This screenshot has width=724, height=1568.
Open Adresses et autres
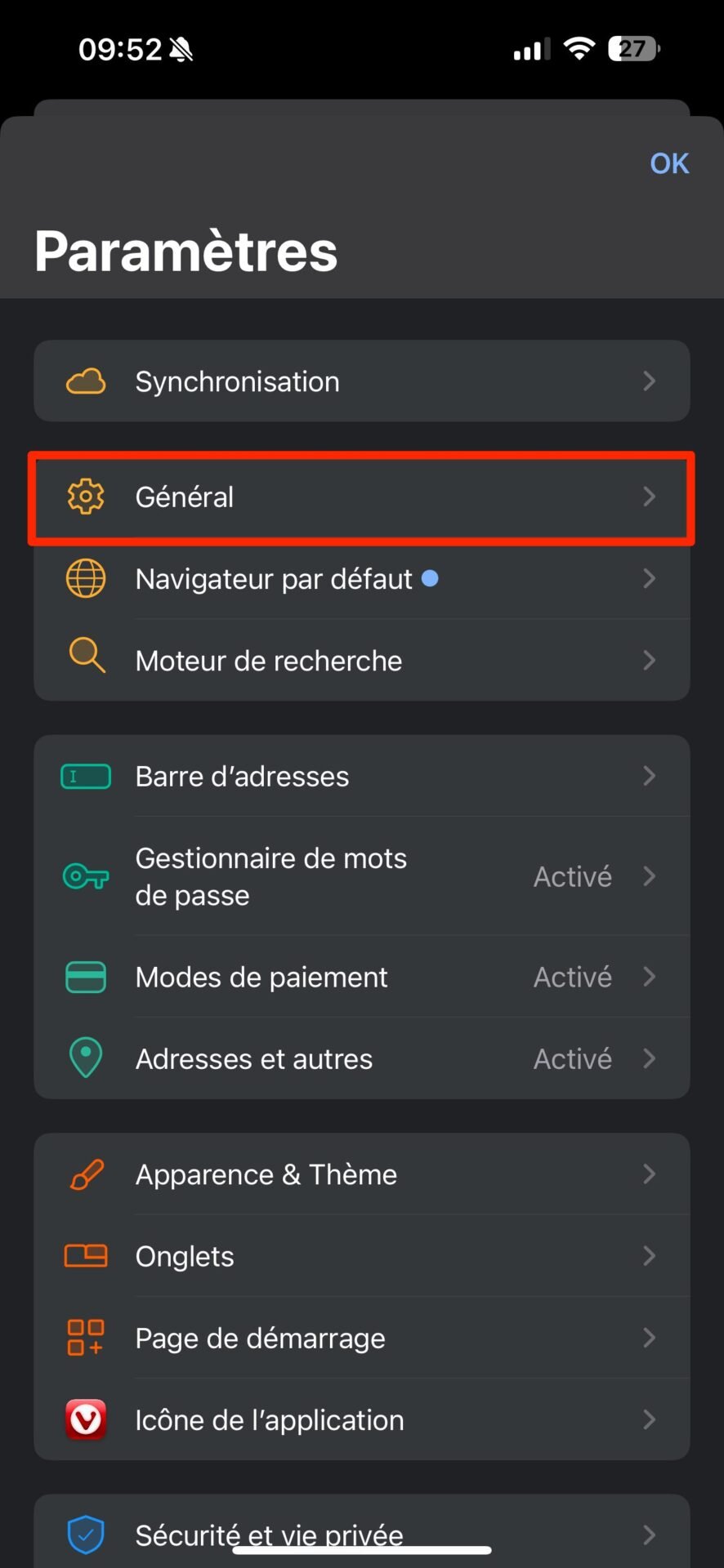pos(362,1058)
